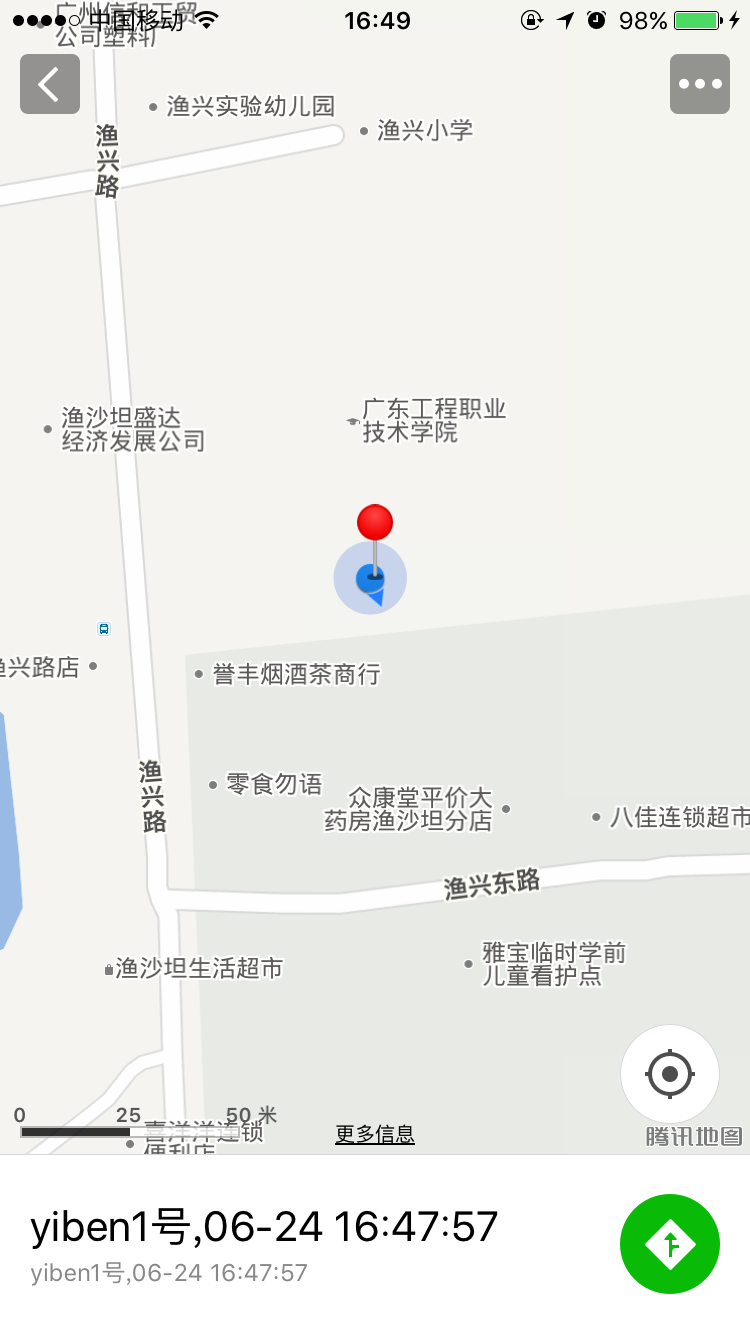750x1334 pixels.
Task: Start navigation with the green route button
Action: click(670, 1244)
